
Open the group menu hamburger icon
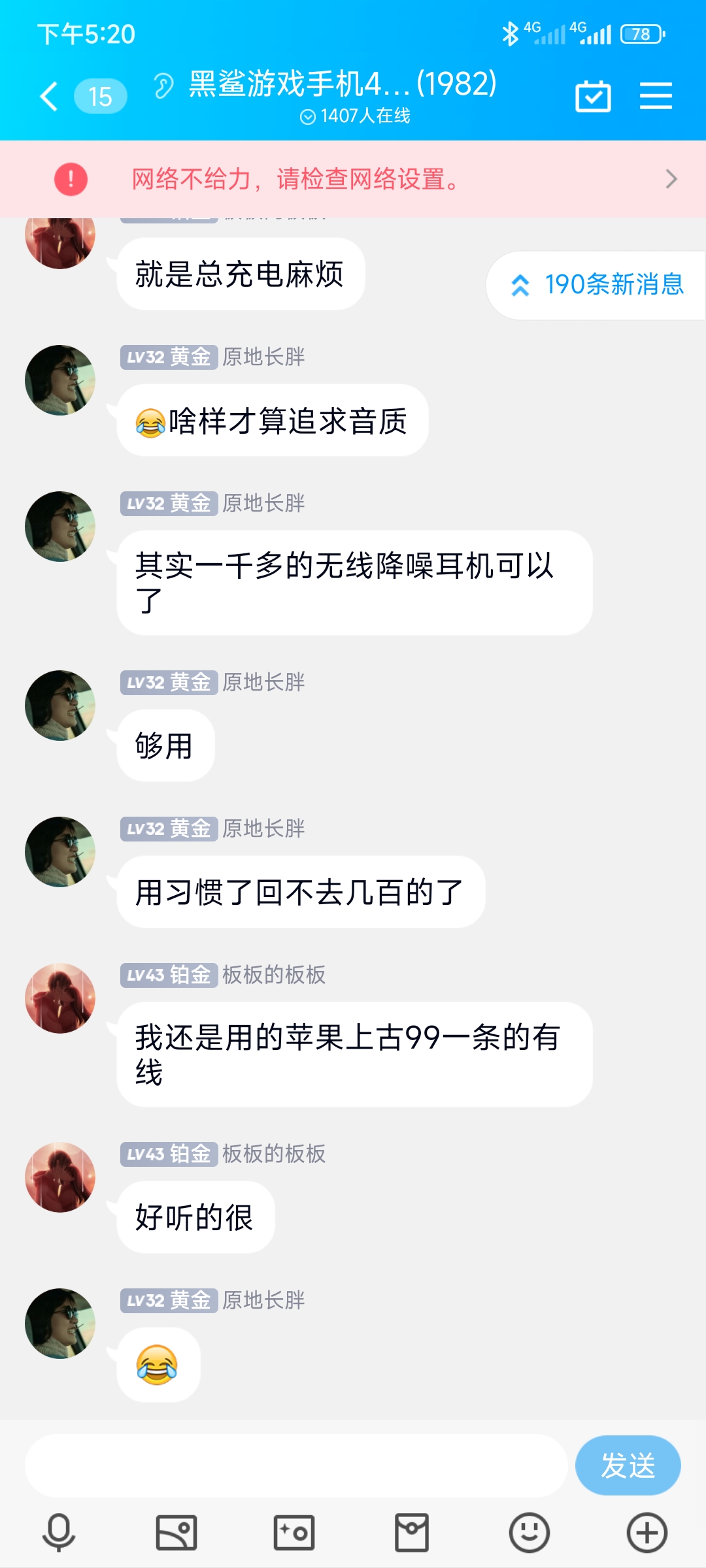coord(656,96)
